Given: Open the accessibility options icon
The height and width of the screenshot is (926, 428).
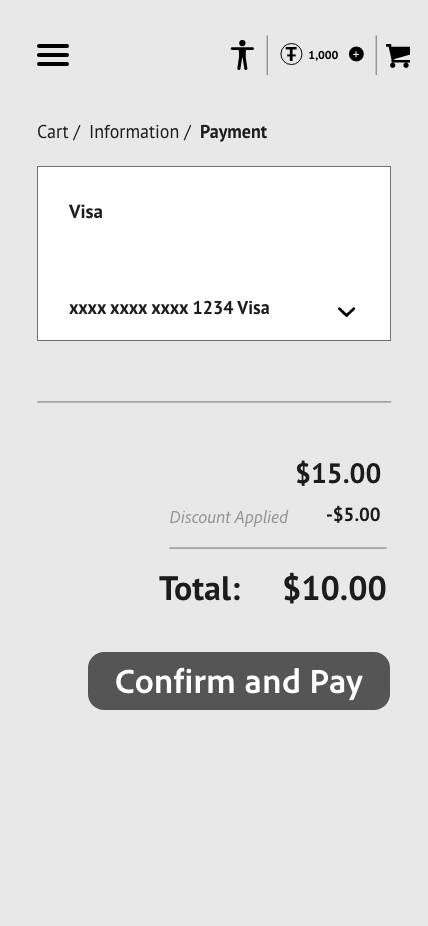Looking at the screenshot, I should coord(242,55).
